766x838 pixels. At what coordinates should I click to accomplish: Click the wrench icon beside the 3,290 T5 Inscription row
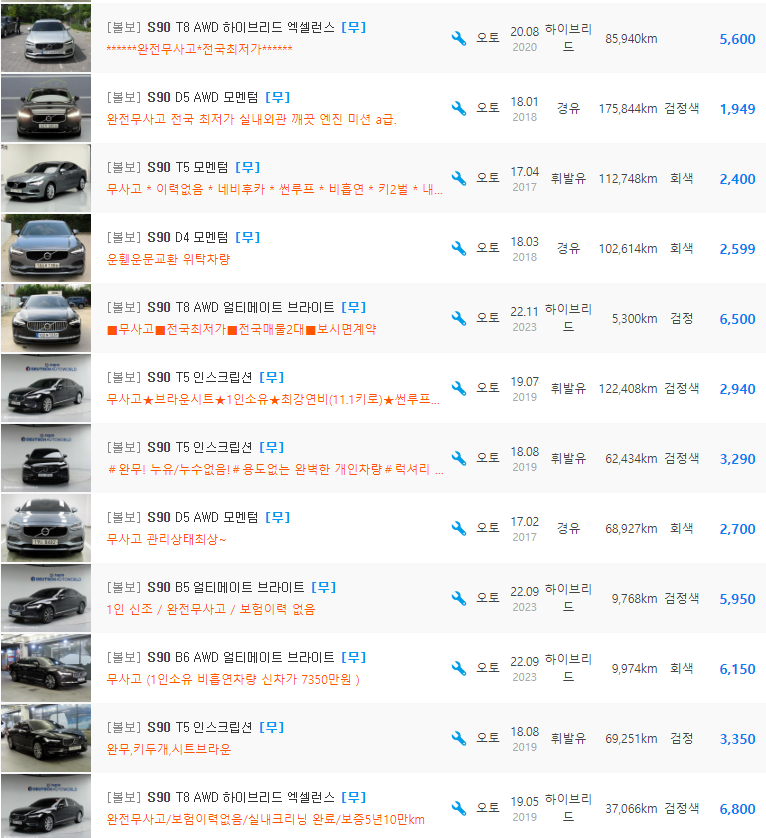point(460,457)
